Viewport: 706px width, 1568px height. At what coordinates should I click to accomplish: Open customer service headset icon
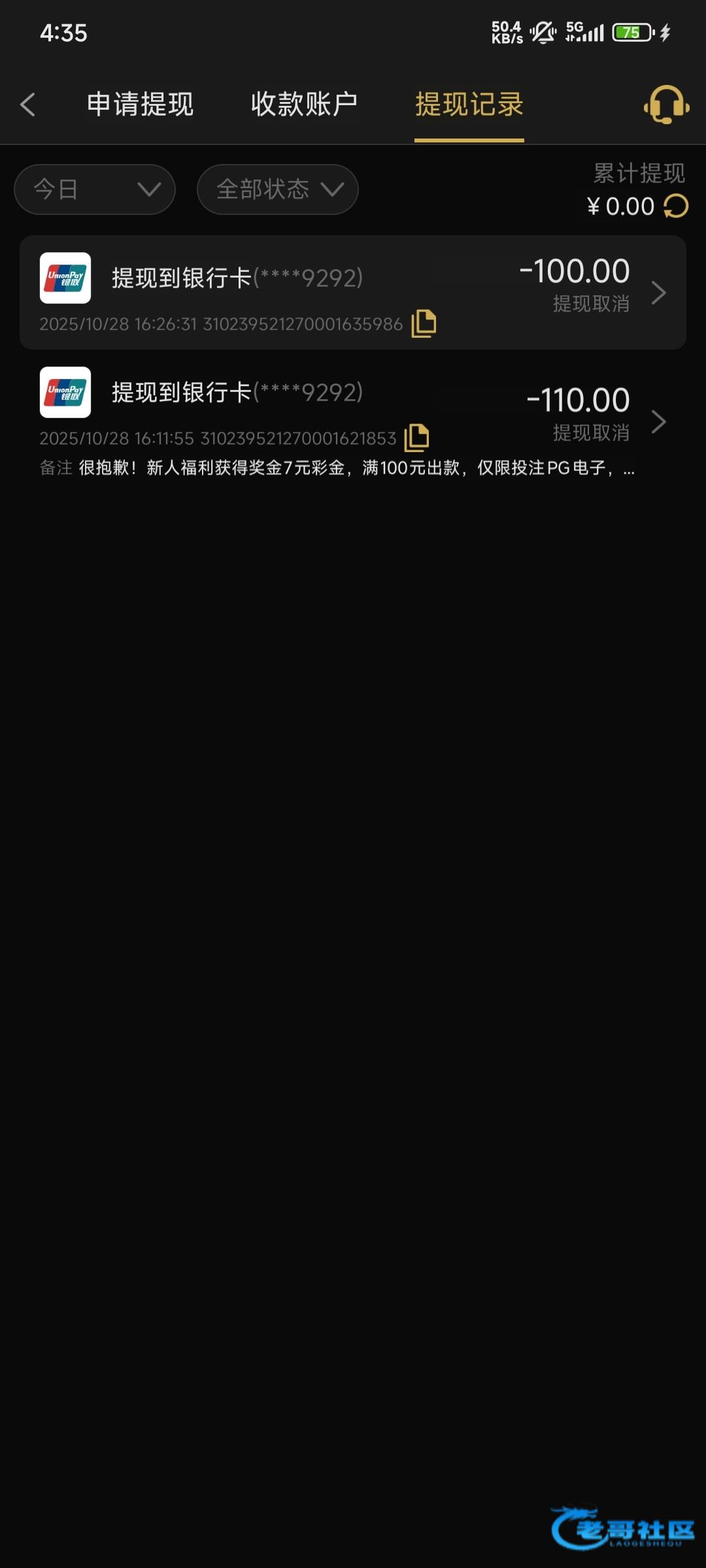click(x=666, y=105)
